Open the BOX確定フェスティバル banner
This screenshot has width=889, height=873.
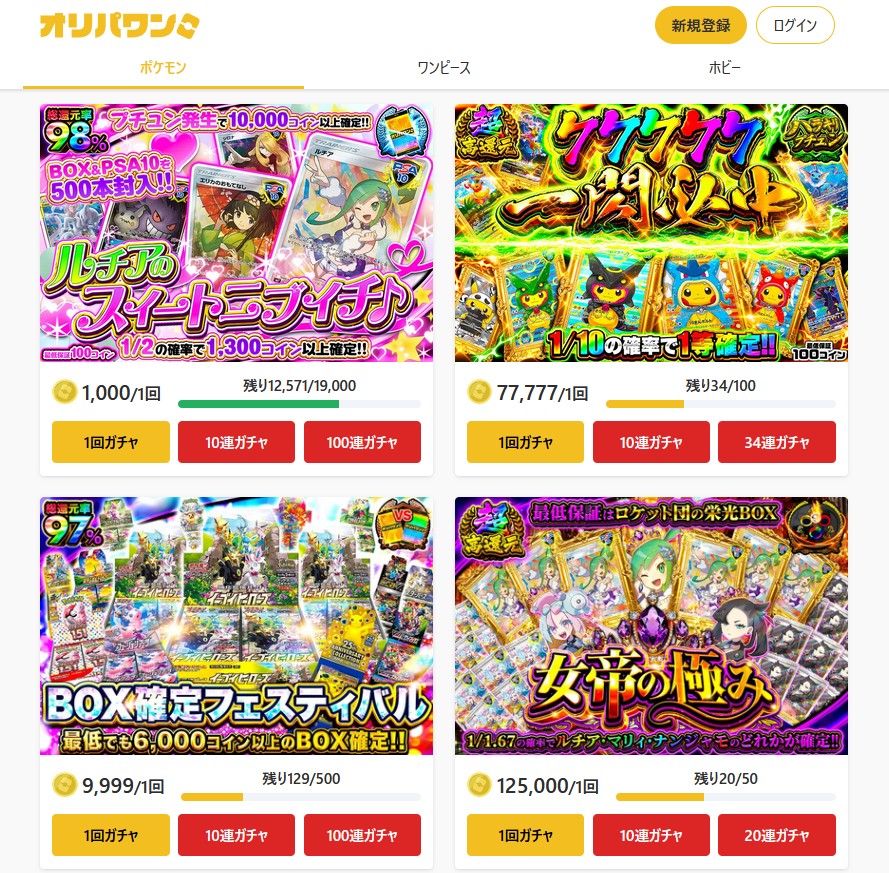pyautogui.click(x=236, y=625)
